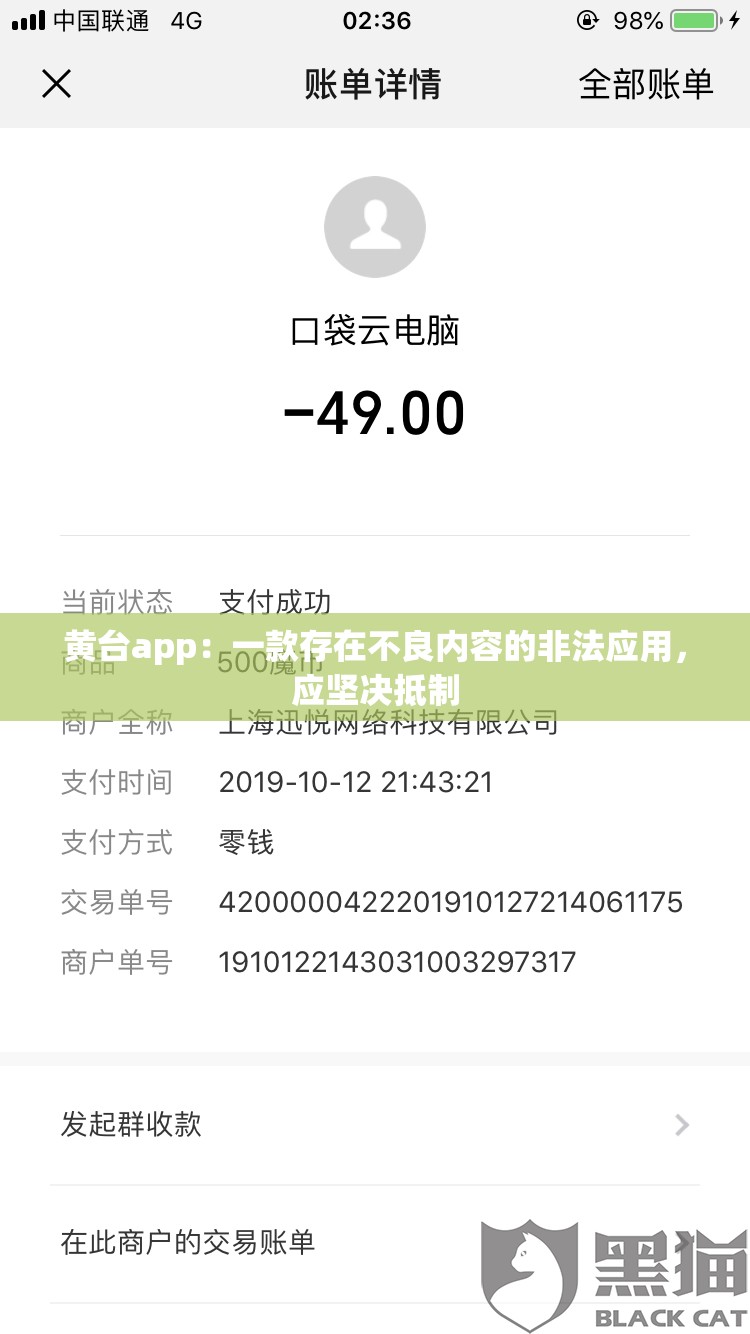
Task: Tap the 零钱 payment method entry
Action: [246, 843]
